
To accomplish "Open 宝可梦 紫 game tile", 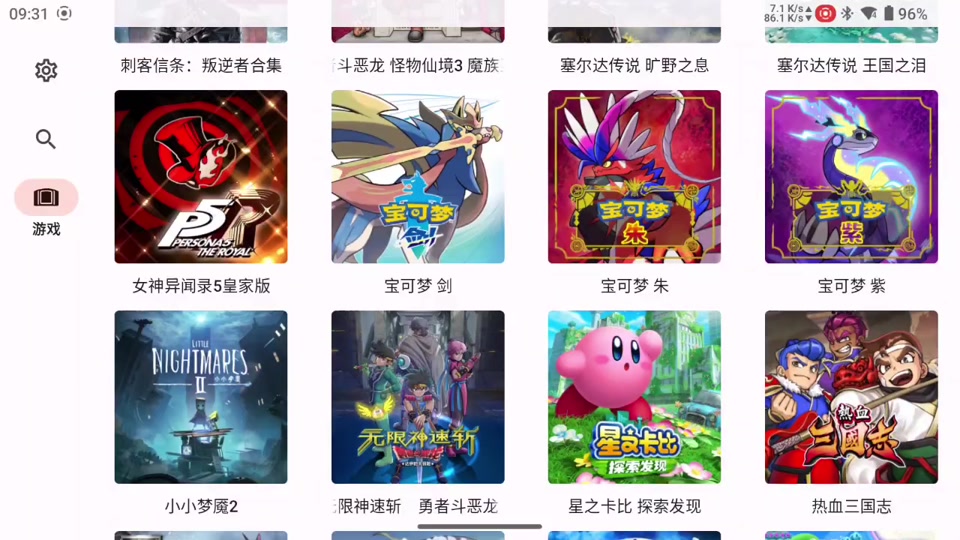I will [x=851, y=177].
